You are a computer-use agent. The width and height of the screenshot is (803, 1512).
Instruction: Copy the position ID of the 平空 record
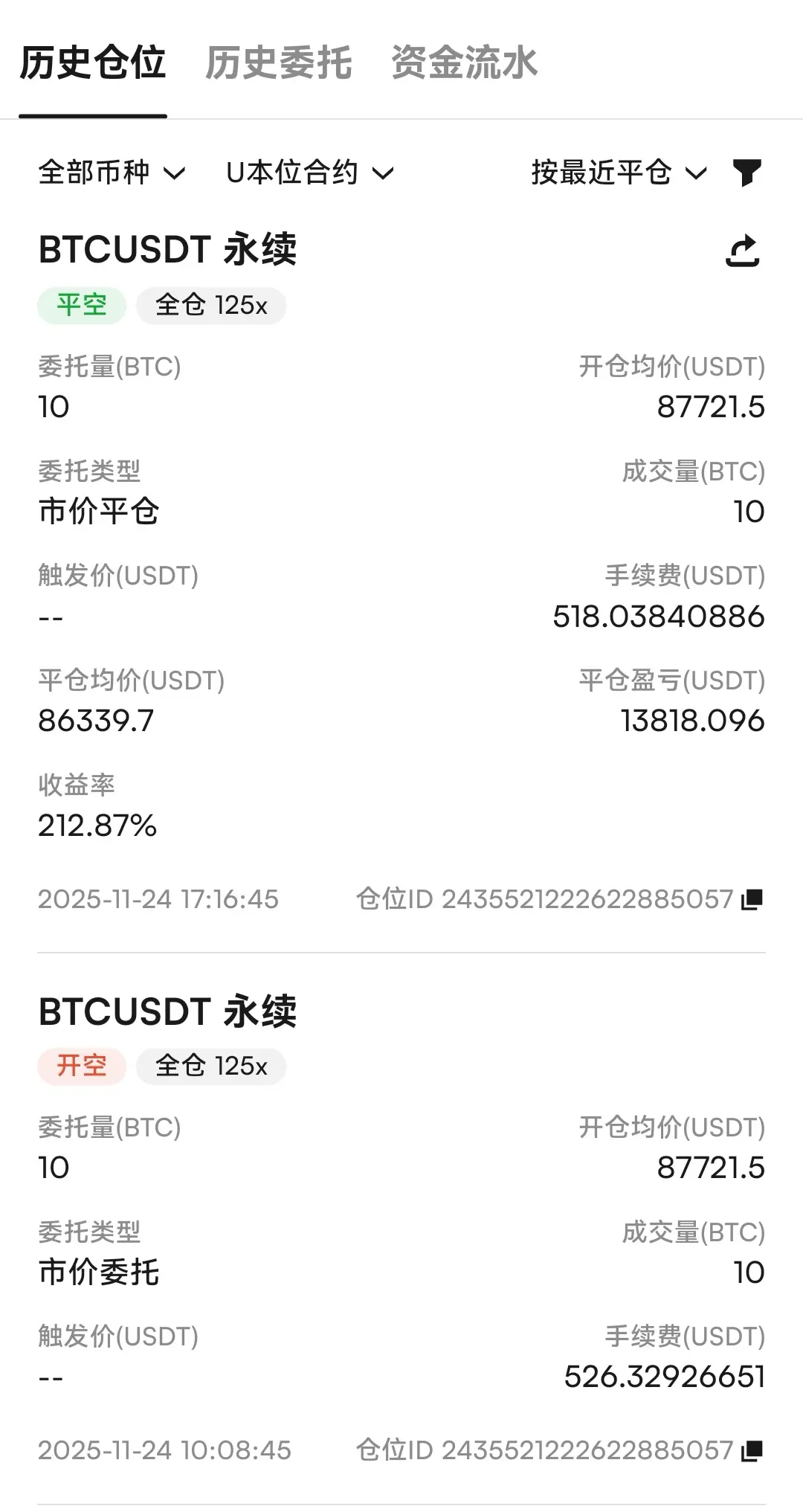tap(752, 899)
